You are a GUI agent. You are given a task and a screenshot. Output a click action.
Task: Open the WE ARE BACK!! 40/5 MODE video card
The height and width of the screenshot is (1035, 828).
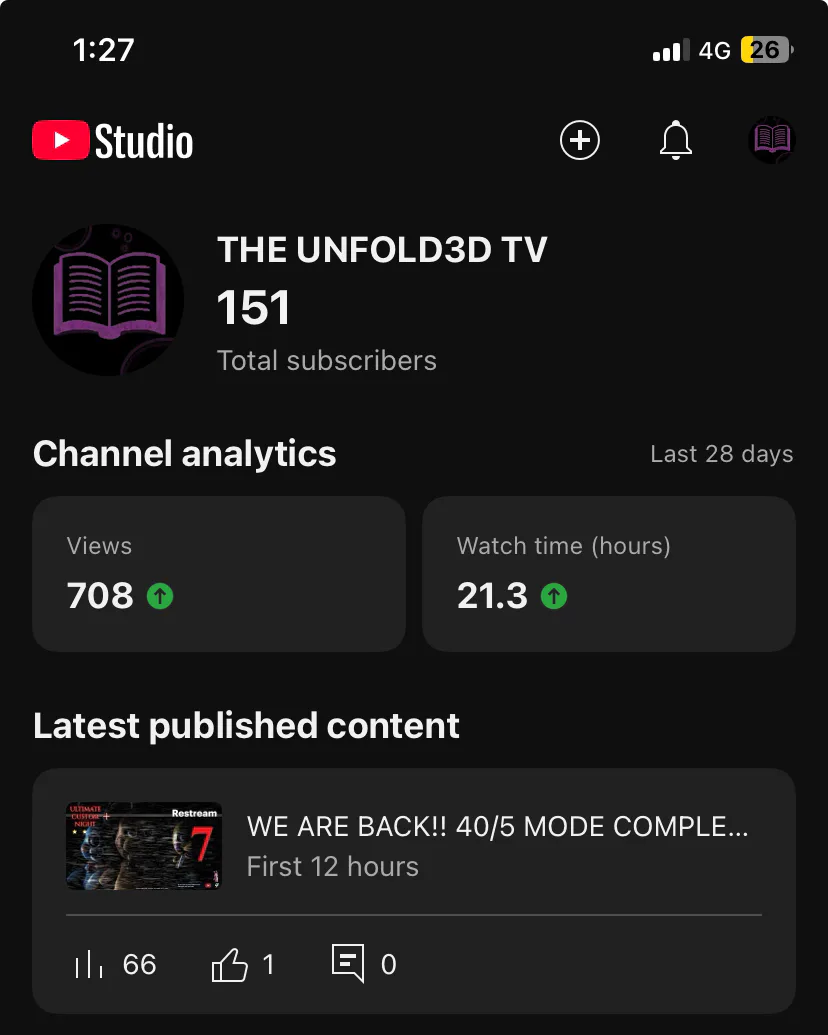click(x=414, y=846)
